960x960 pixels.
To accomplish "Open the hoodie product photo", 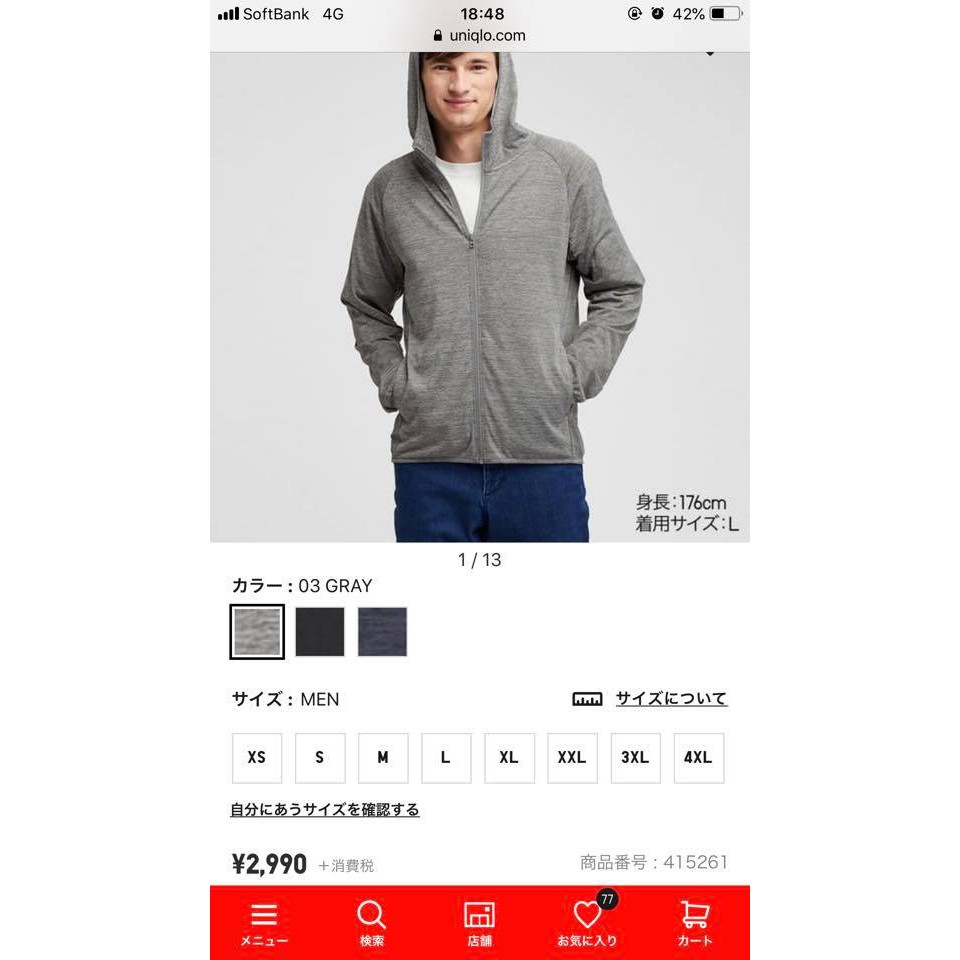I will [x=480, y=300].
